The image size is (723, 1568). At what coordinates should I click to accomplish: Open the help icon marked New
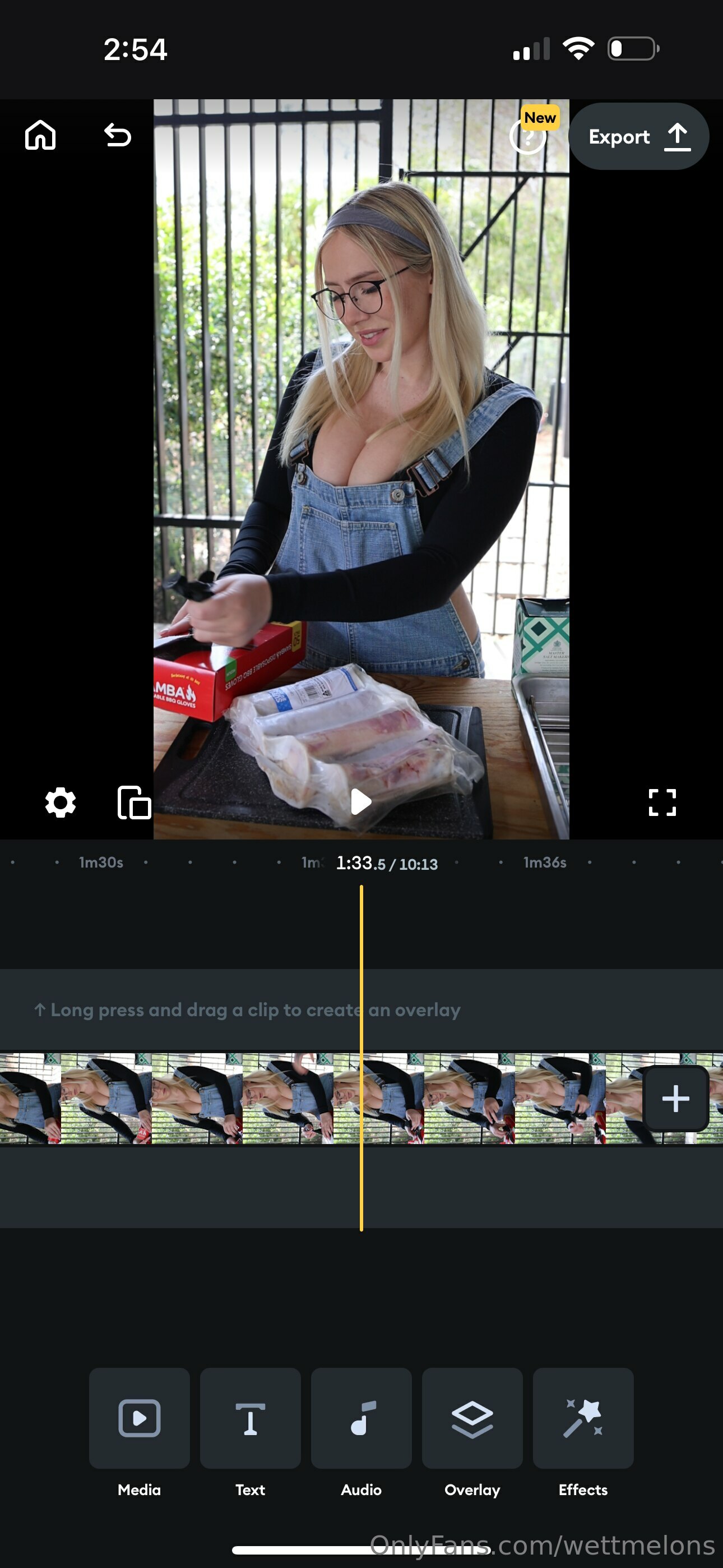tap(529, 136)
